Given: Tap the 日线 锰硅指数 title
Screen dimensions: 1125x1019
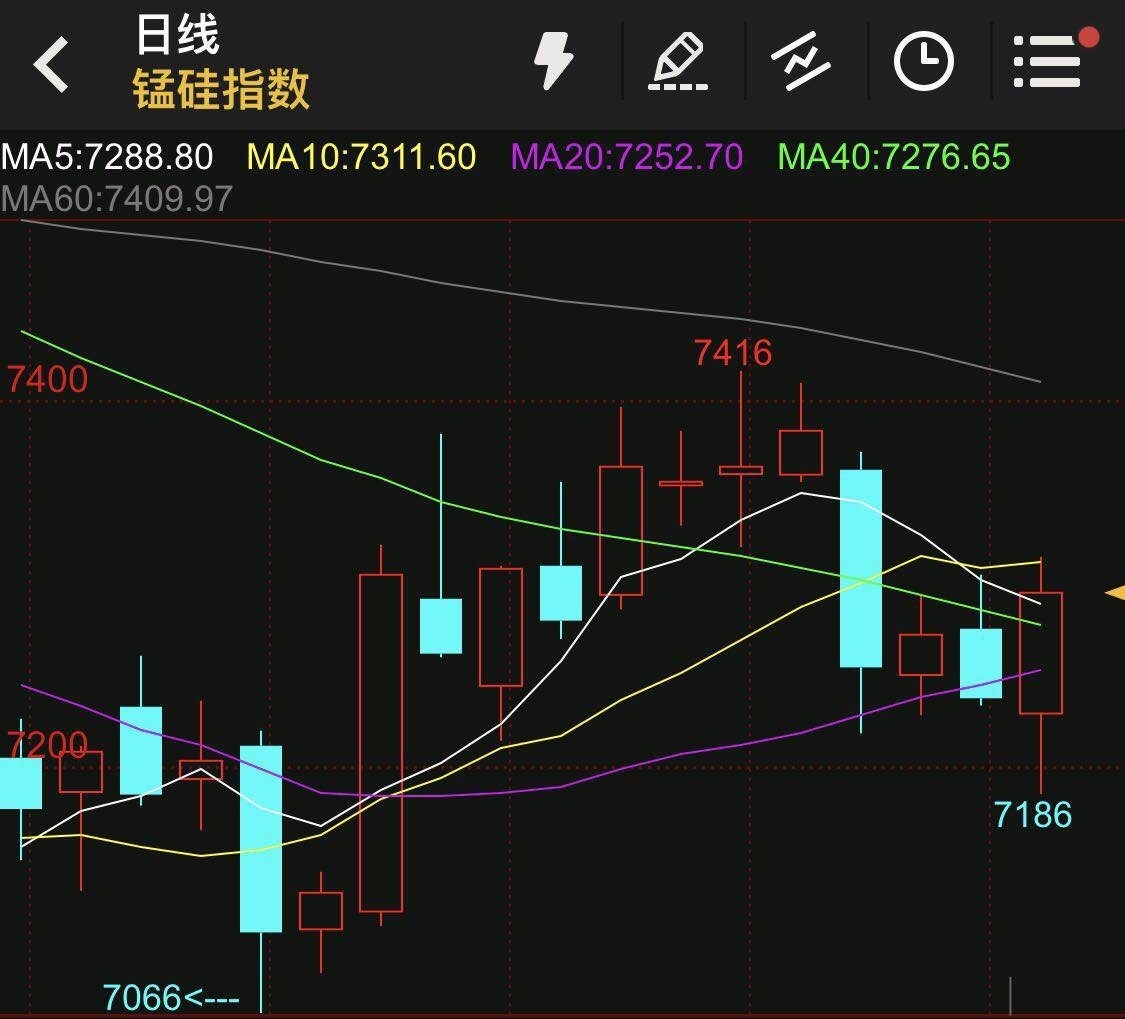Looking at the screenshot, I should pyautogui.click(x=221, y=63).
